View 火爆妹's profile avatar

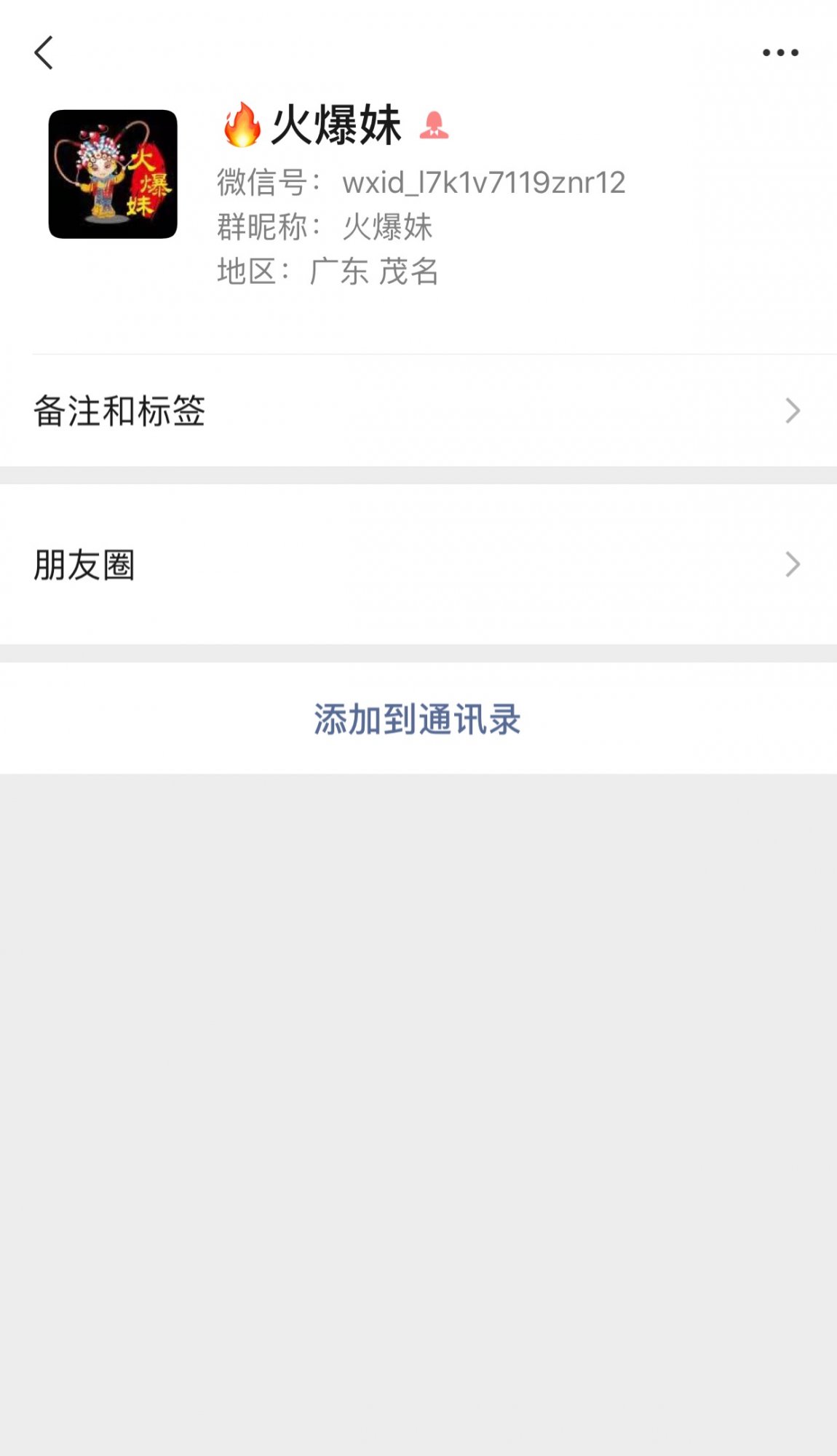[x=113, y=174]
